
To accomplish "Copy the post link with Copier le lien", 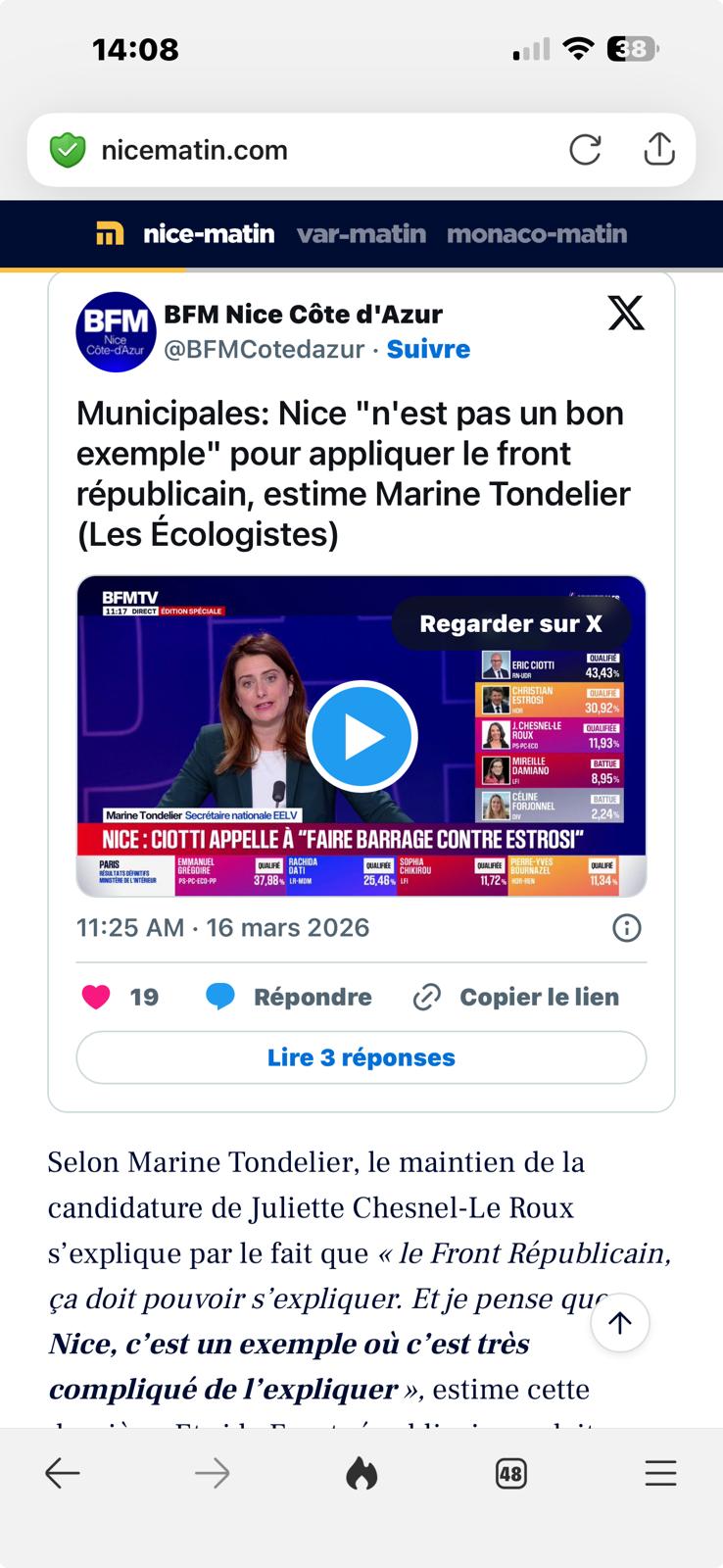I will click(x=517, y=997).
